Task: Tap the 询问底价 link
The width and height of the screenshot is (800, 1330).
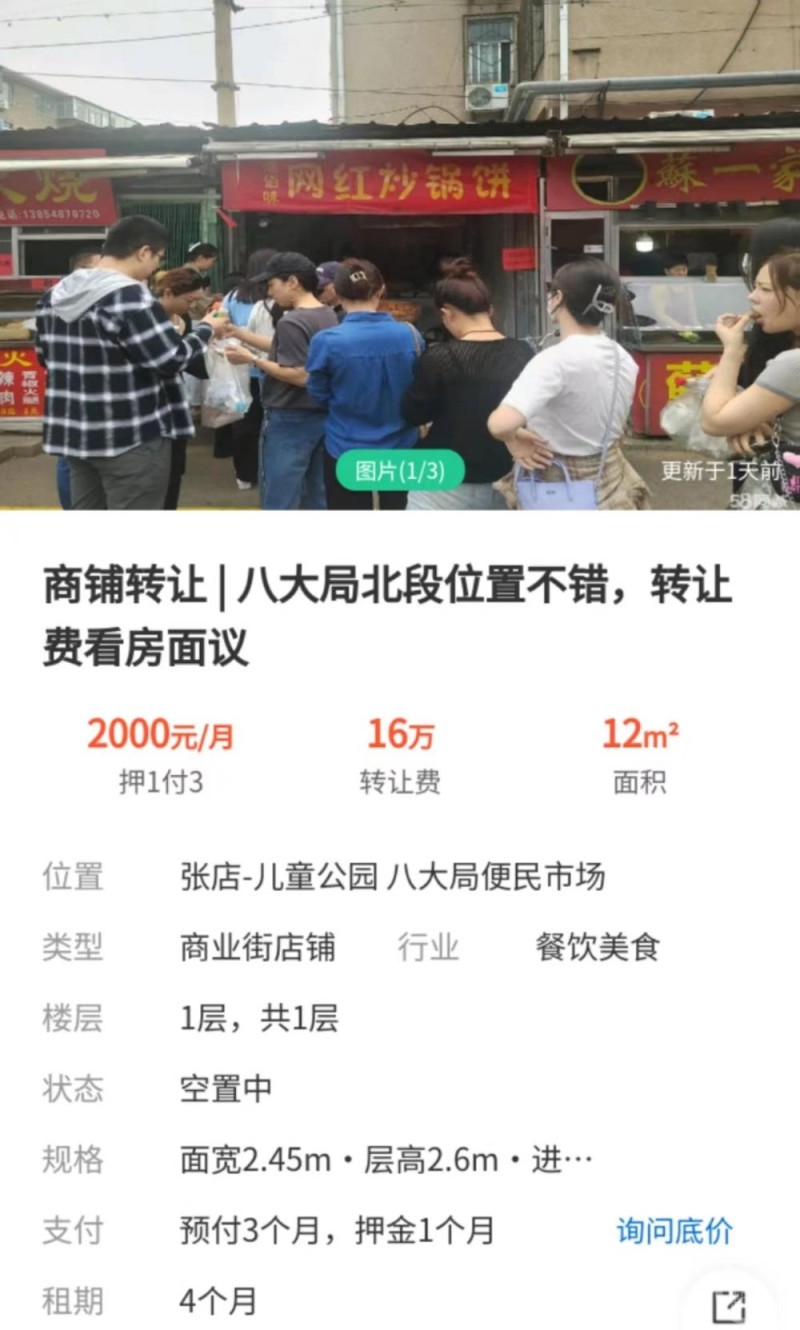Action: pos(674,1231)
